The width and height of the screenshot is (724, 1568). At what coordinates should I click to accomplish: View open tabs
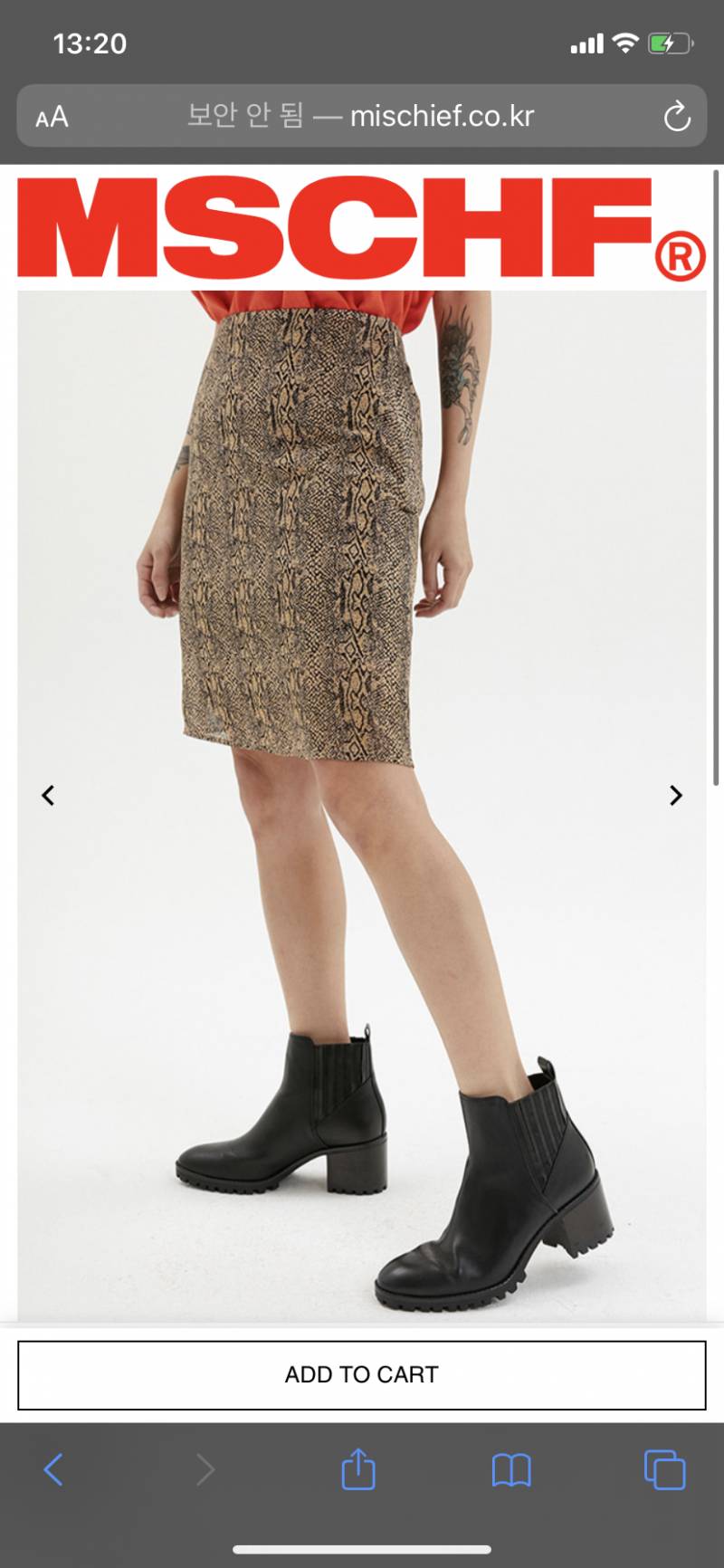coord(664,1469)
